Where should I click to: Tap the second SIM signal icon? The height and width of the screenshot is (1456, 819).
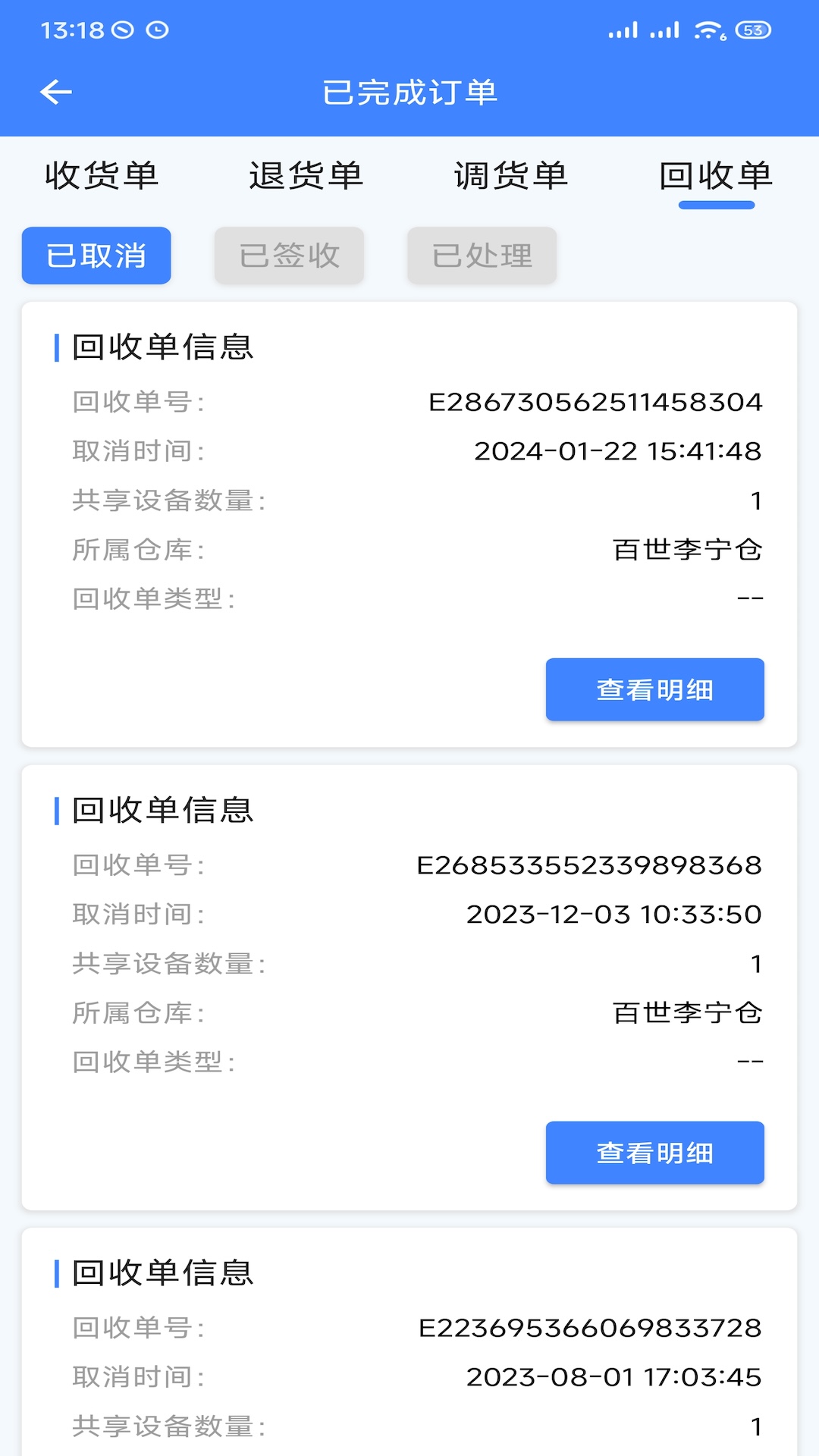coord(665,29)
